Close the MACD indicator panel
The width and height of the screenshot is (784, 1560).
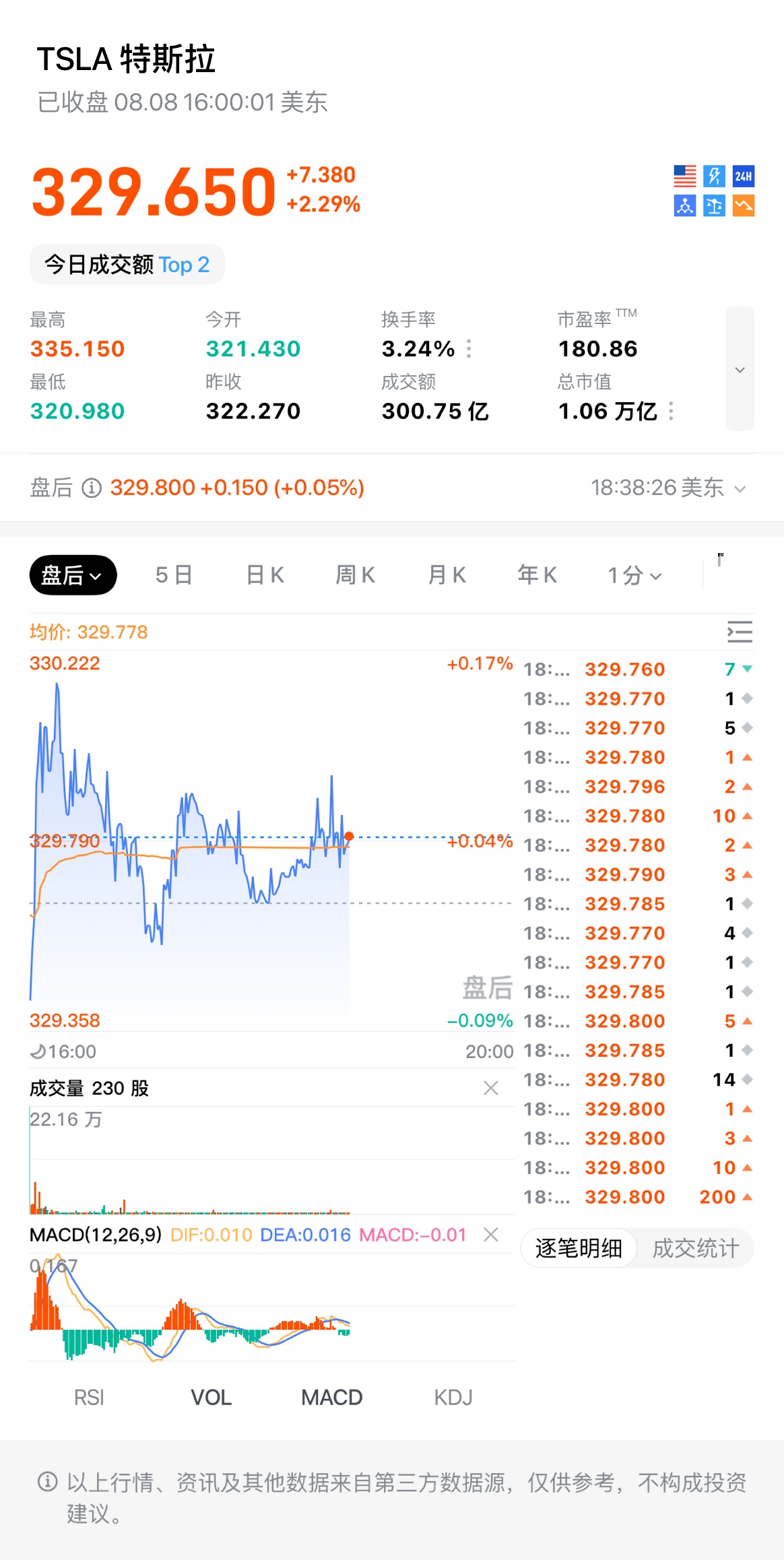(x=491, y=1235)
